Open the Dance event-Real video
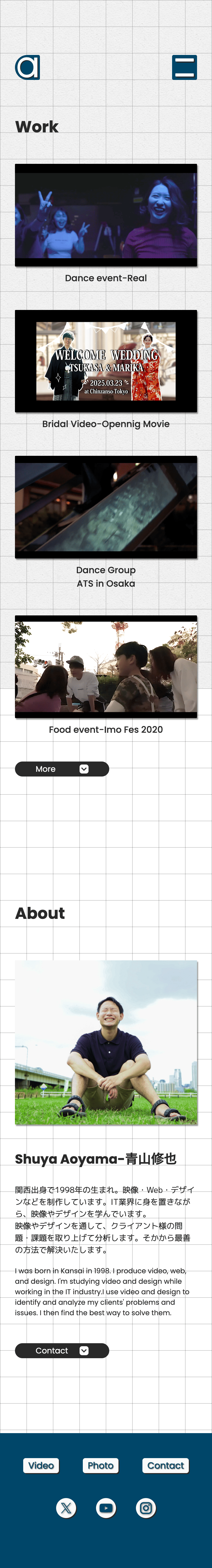 pyautogui.click(x=106, y=215)
